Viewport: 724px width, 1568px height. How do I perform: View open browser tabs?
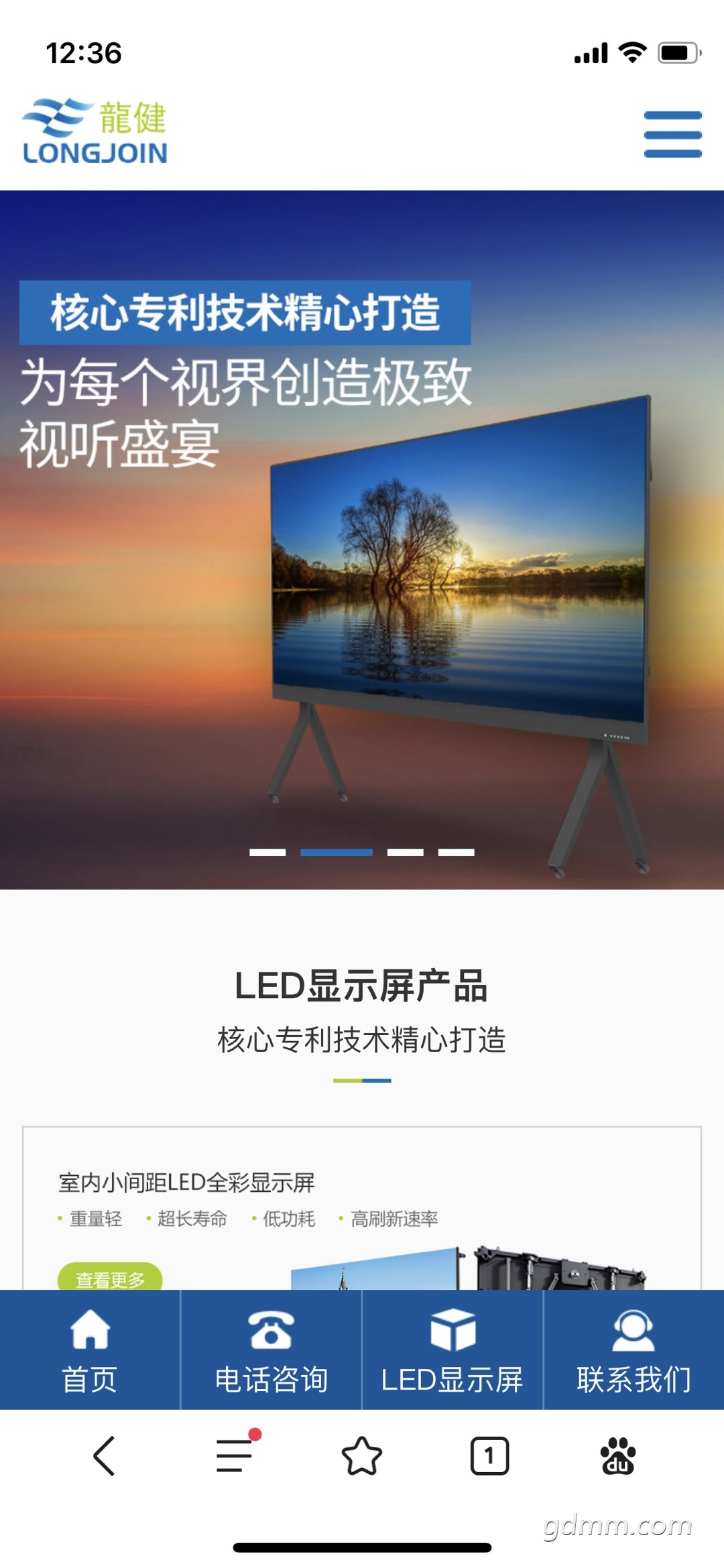click(x=489, y=1456)
